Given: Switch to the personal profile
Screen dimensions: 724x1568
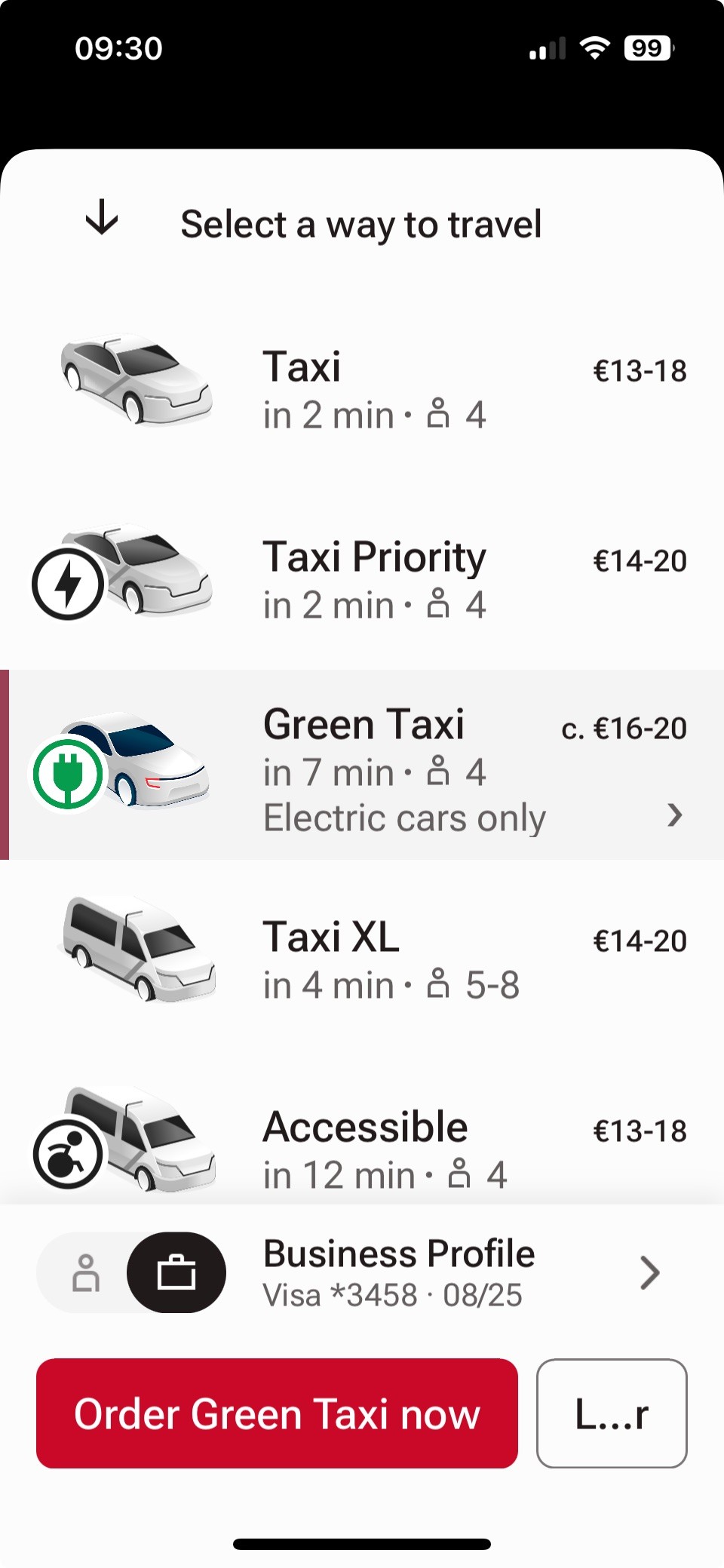Looking at the screenshot, I should pyautogui.click(x=86, y=1273).
